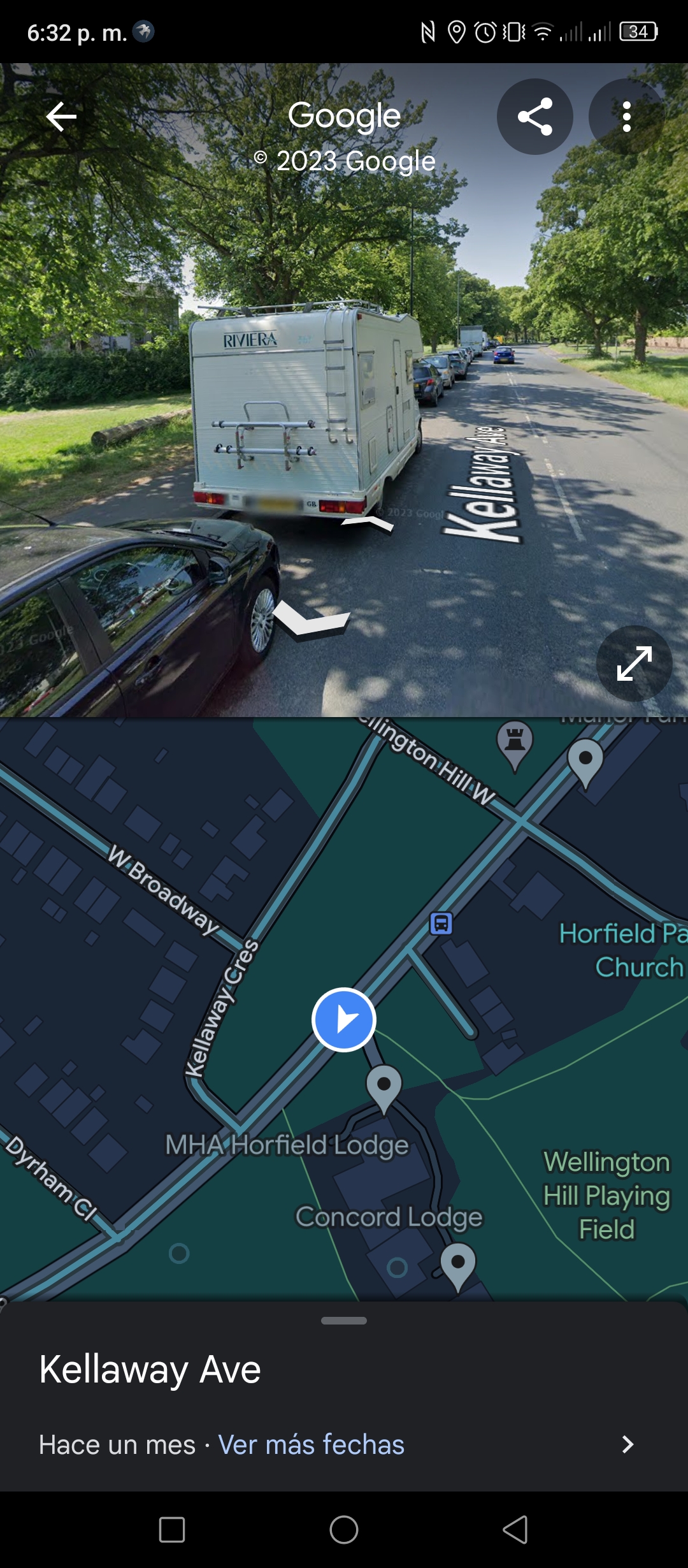
Task: Tap the Street View position marker on the map
Action: click(x=344, y=1020)
